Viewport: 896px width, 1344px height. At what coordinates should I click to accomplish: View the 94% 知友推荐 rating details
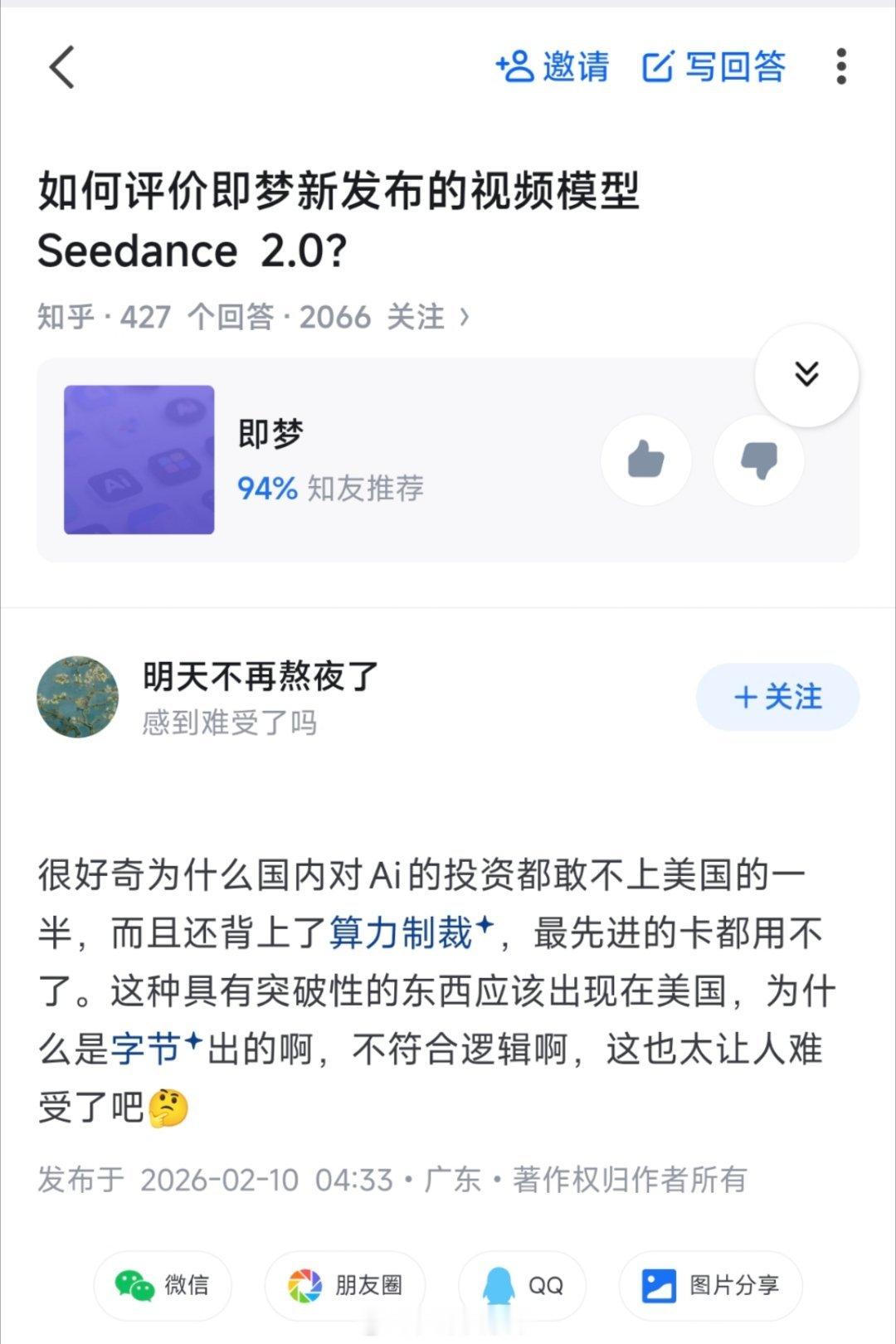(x=329, y=490)
